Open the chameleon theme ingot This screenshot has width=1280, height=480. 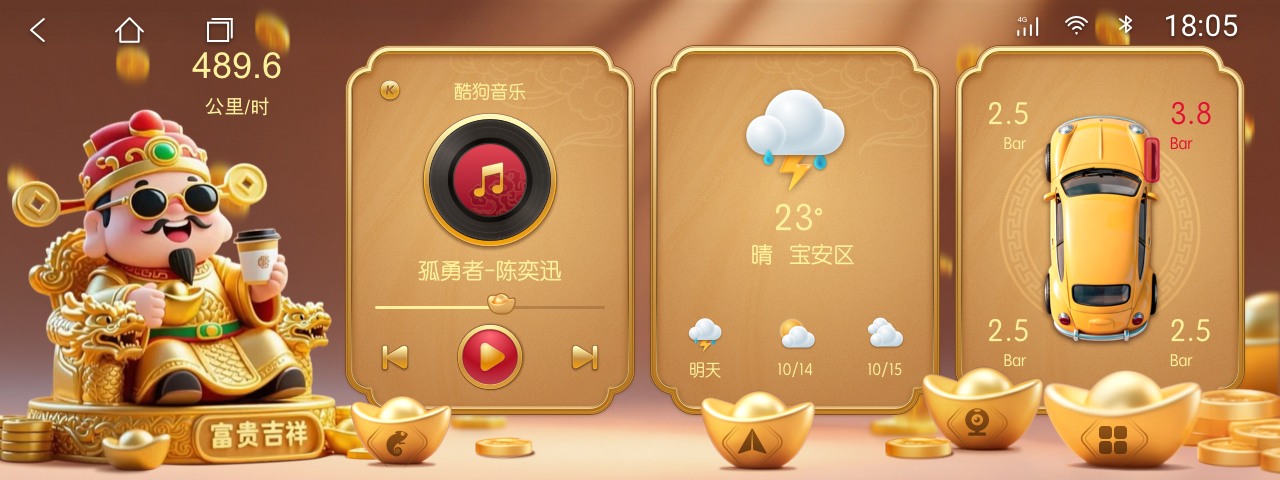point(401,441)
